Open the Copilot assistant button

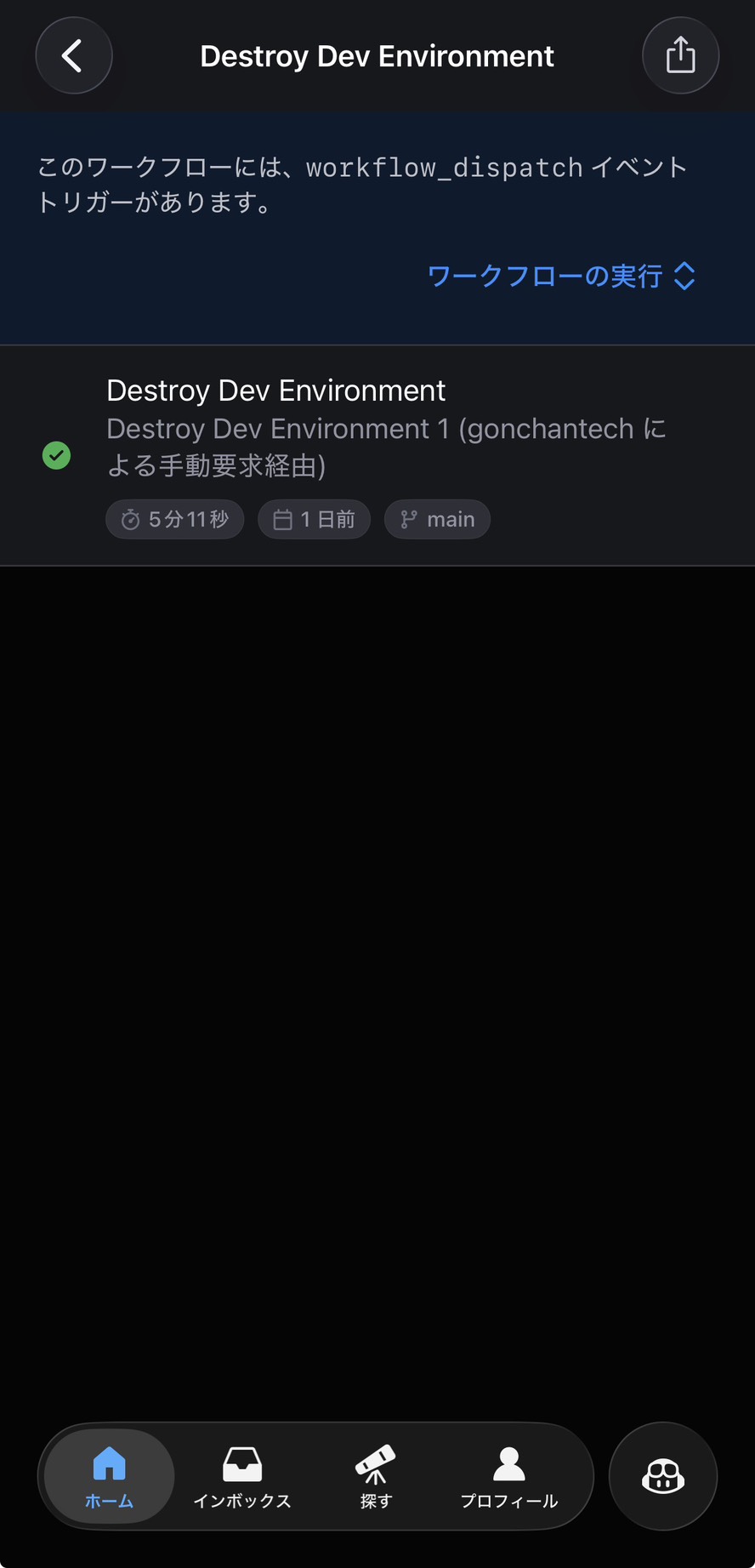coord(663,1476)
